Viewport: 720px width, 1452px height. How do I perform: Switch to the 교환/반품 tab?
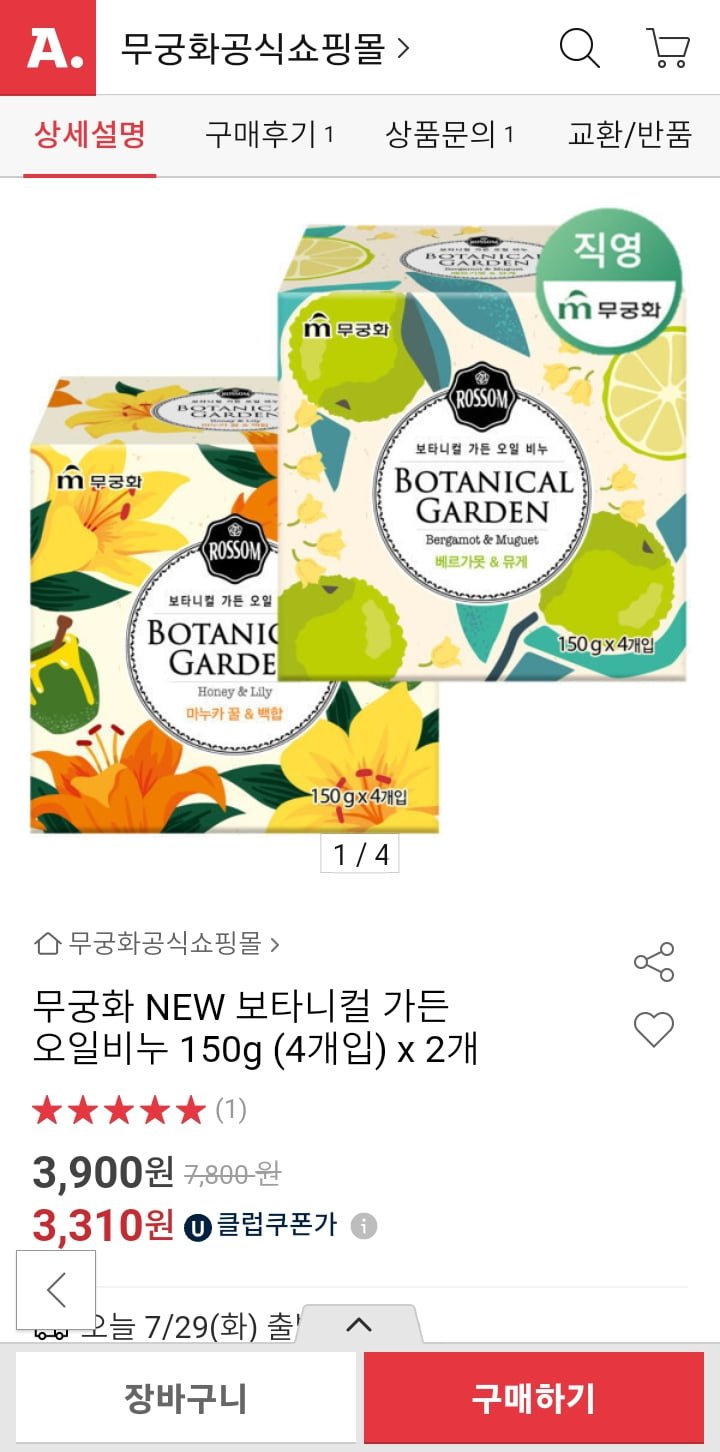(630, 134)
